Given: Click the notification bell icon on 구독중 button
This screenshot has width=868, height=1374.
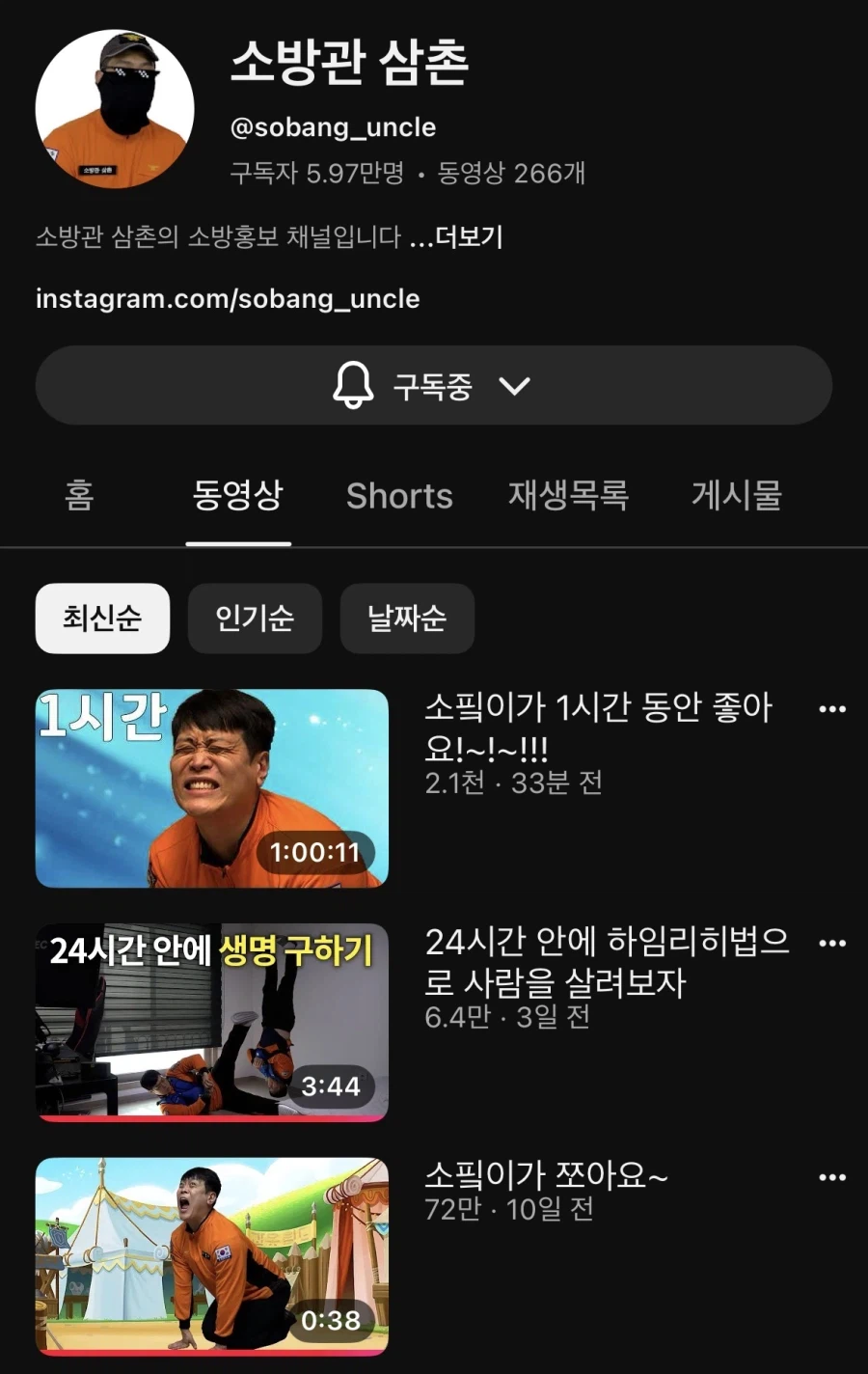Looking at the screenshot, I should 353,385.
